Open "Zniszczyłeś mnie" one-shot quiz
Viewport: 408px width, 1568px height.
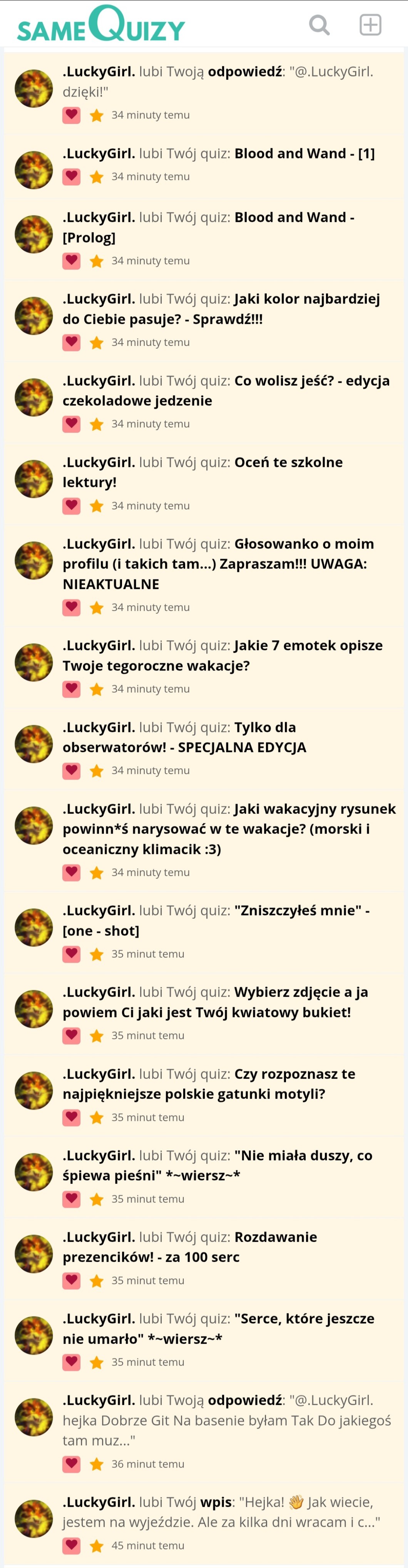[x=216, y=920]
